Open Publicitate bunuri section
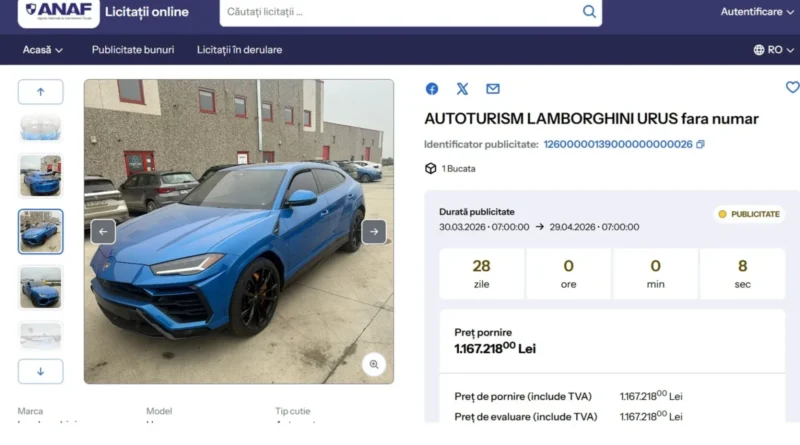This screenshot has height=445, width=800. (133, 50)
